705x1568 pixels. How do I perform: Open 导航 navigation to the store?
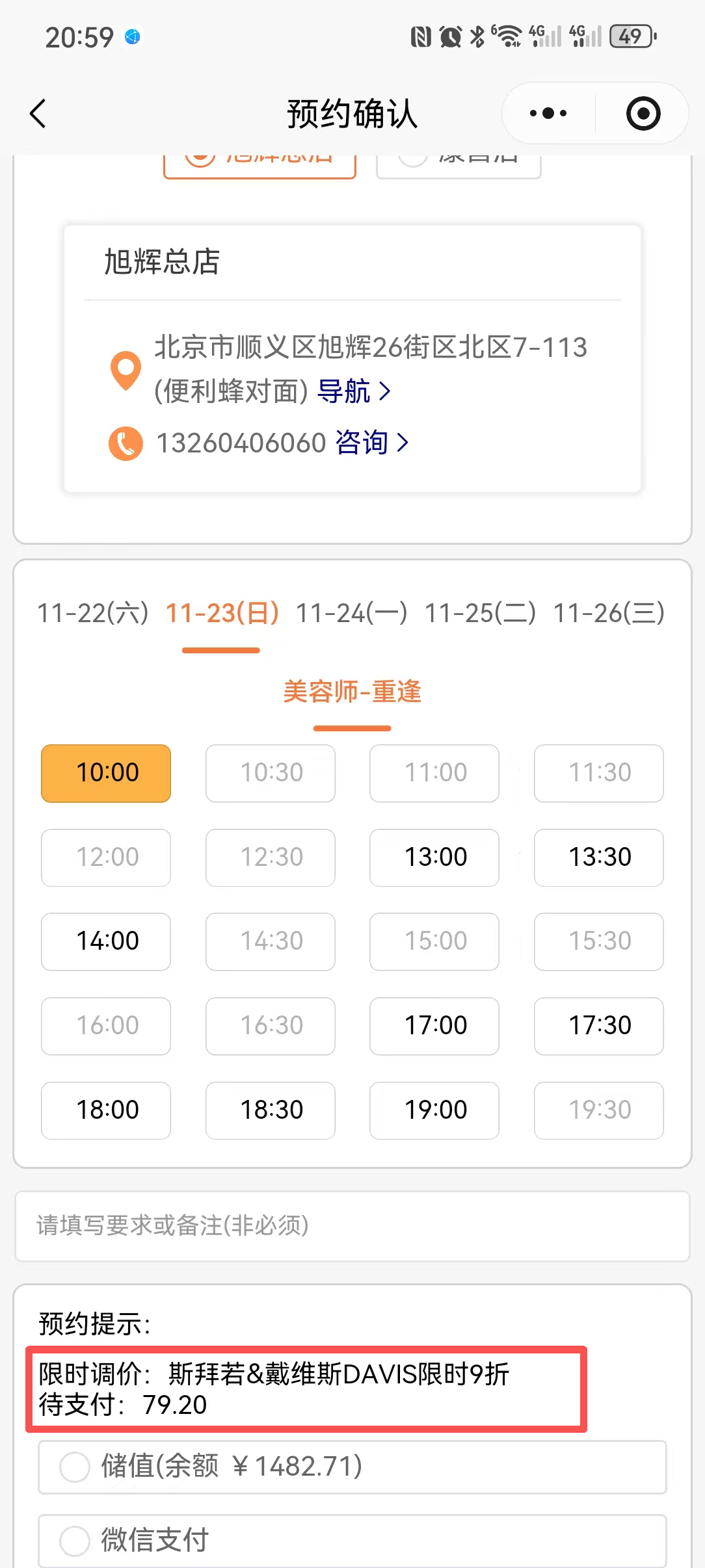pos(353,391)
